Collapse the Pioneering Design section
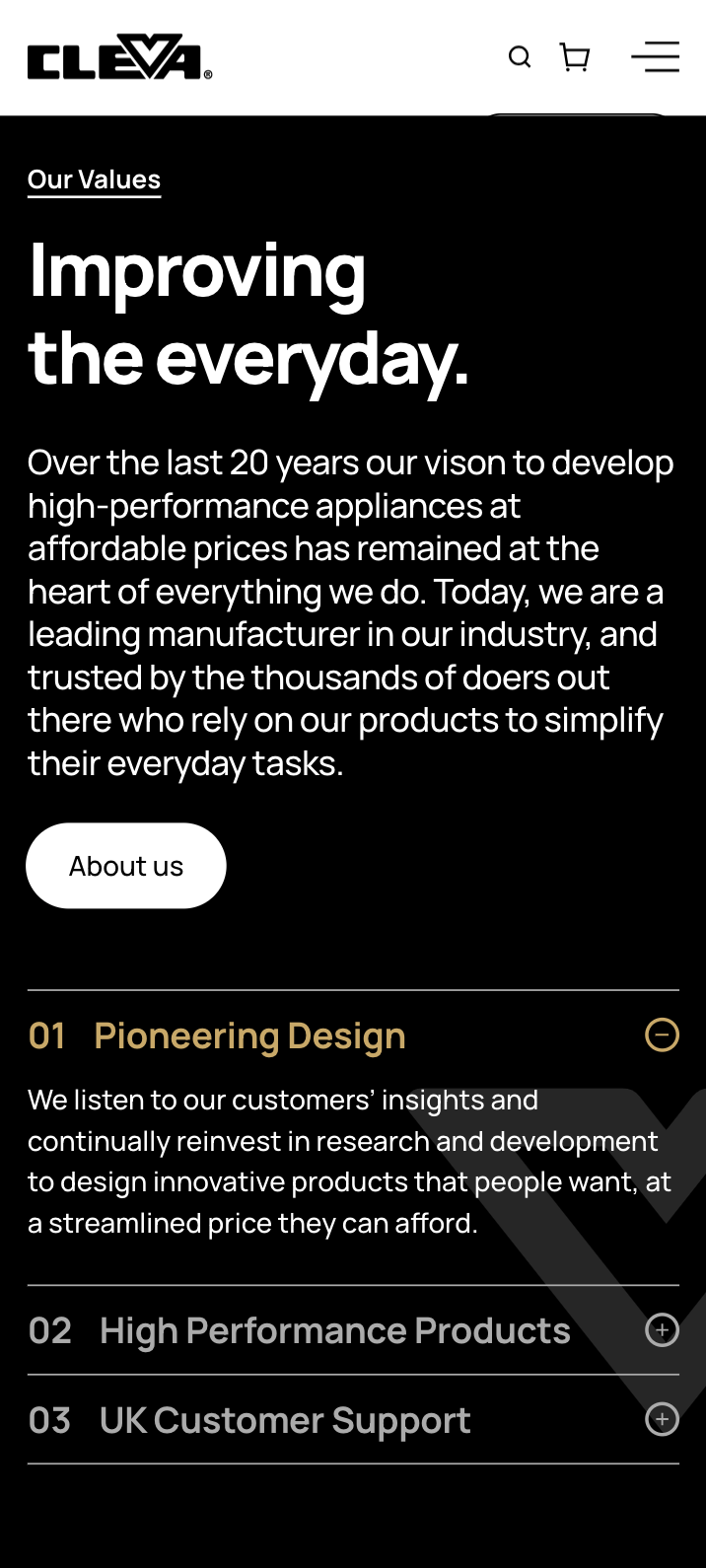 pyautogui.click(x=662, y=1035)
